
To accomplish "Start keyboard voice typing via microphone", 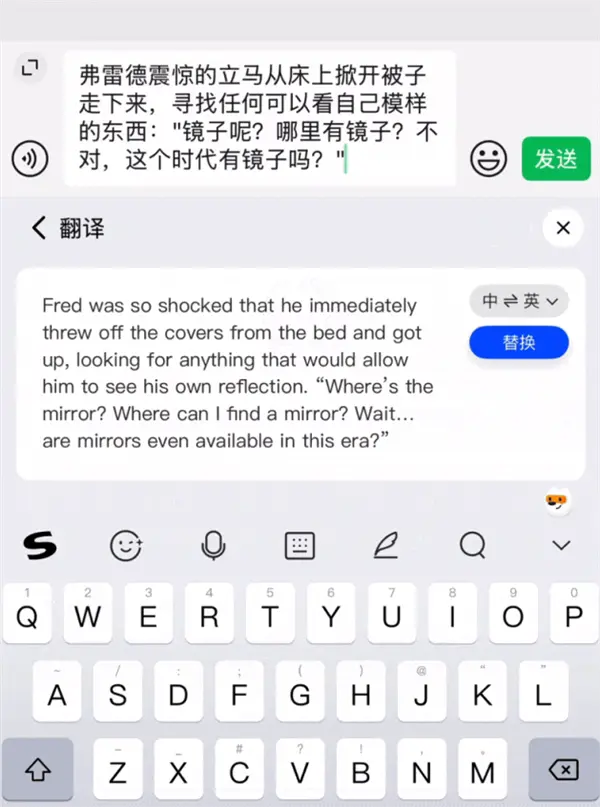I will pos(212,545).
